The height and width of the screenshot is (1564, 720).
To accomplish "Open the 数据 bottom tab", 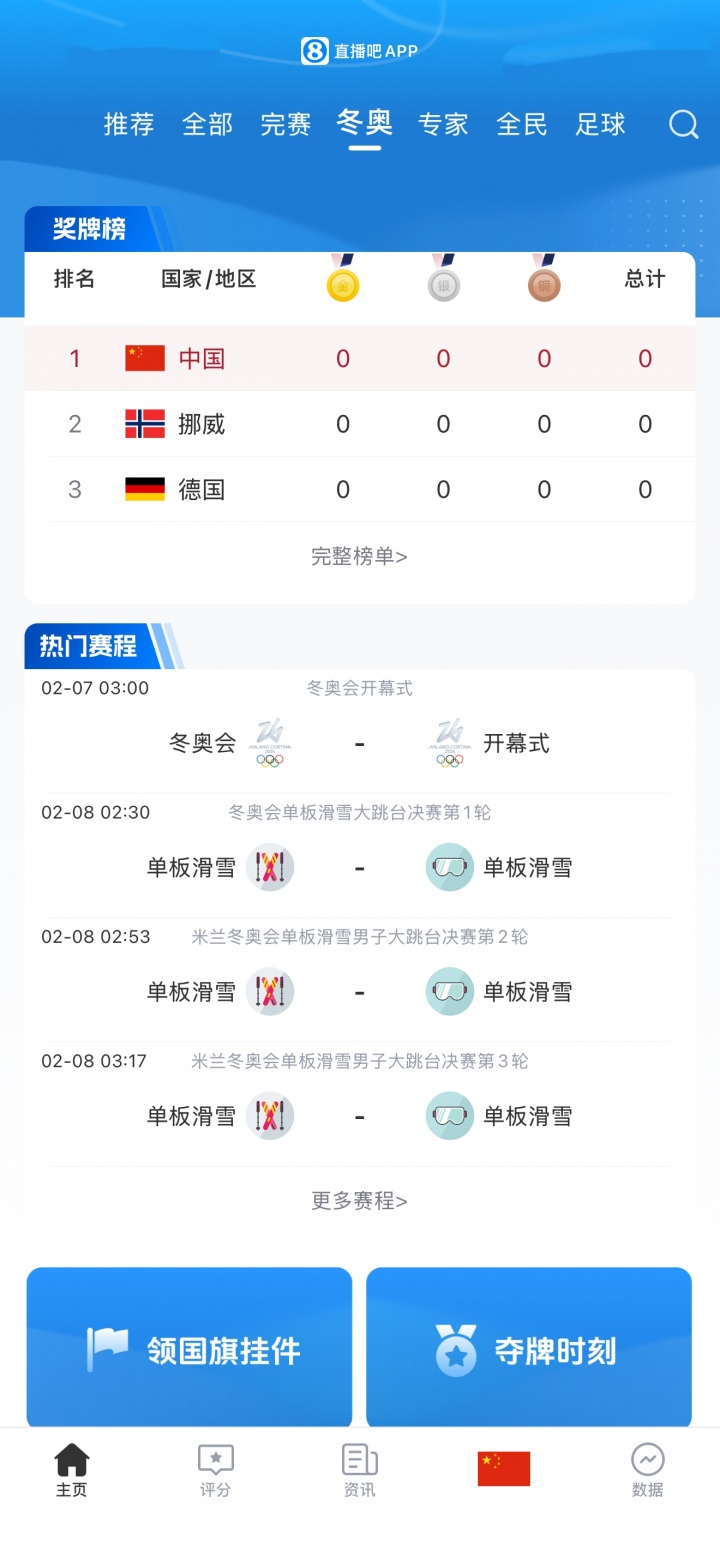I will [647, 1470].
